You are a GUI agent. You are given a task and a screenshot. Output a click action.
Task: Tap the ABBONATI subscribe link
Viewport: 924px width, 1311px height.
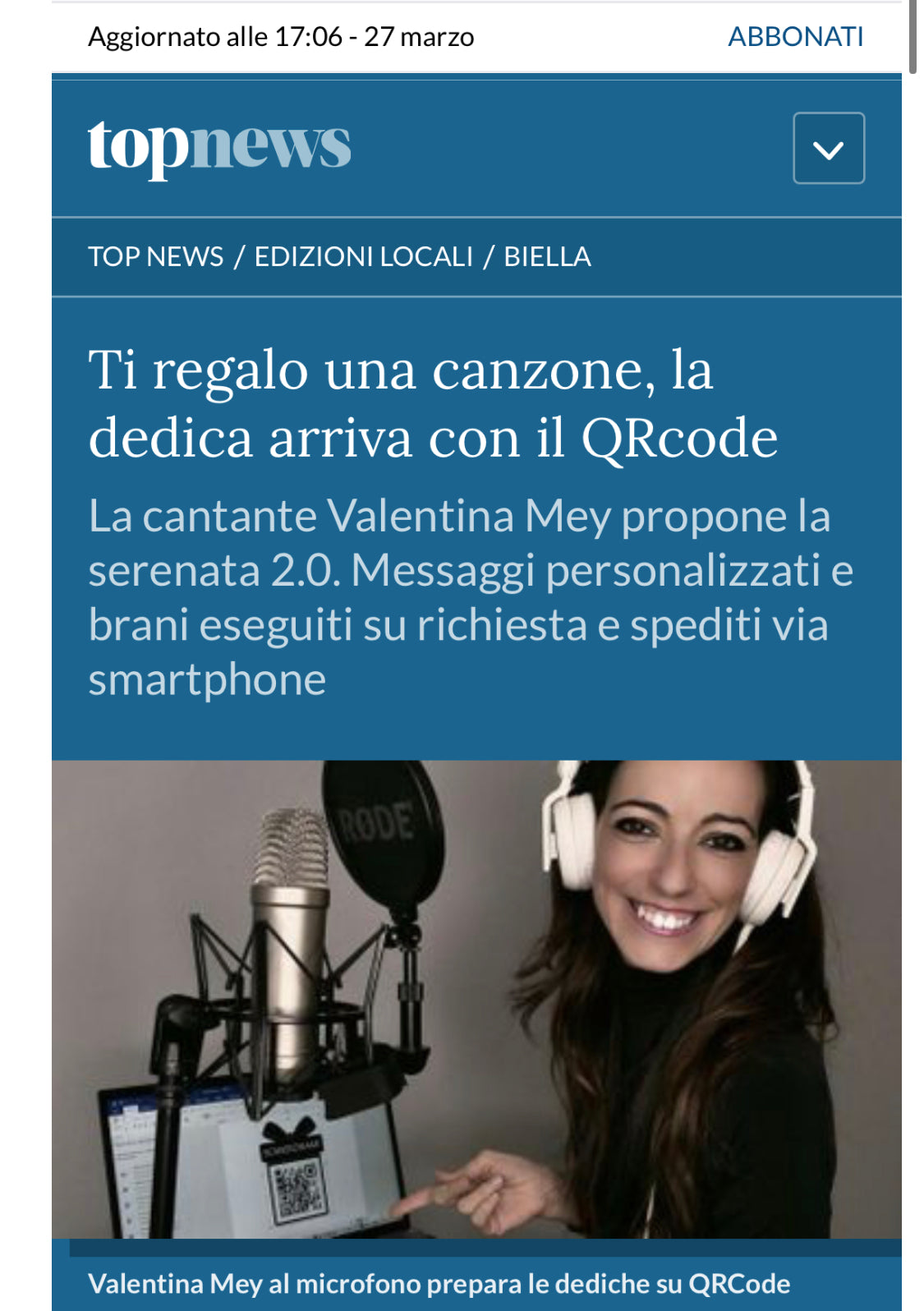tap(795, 37)
